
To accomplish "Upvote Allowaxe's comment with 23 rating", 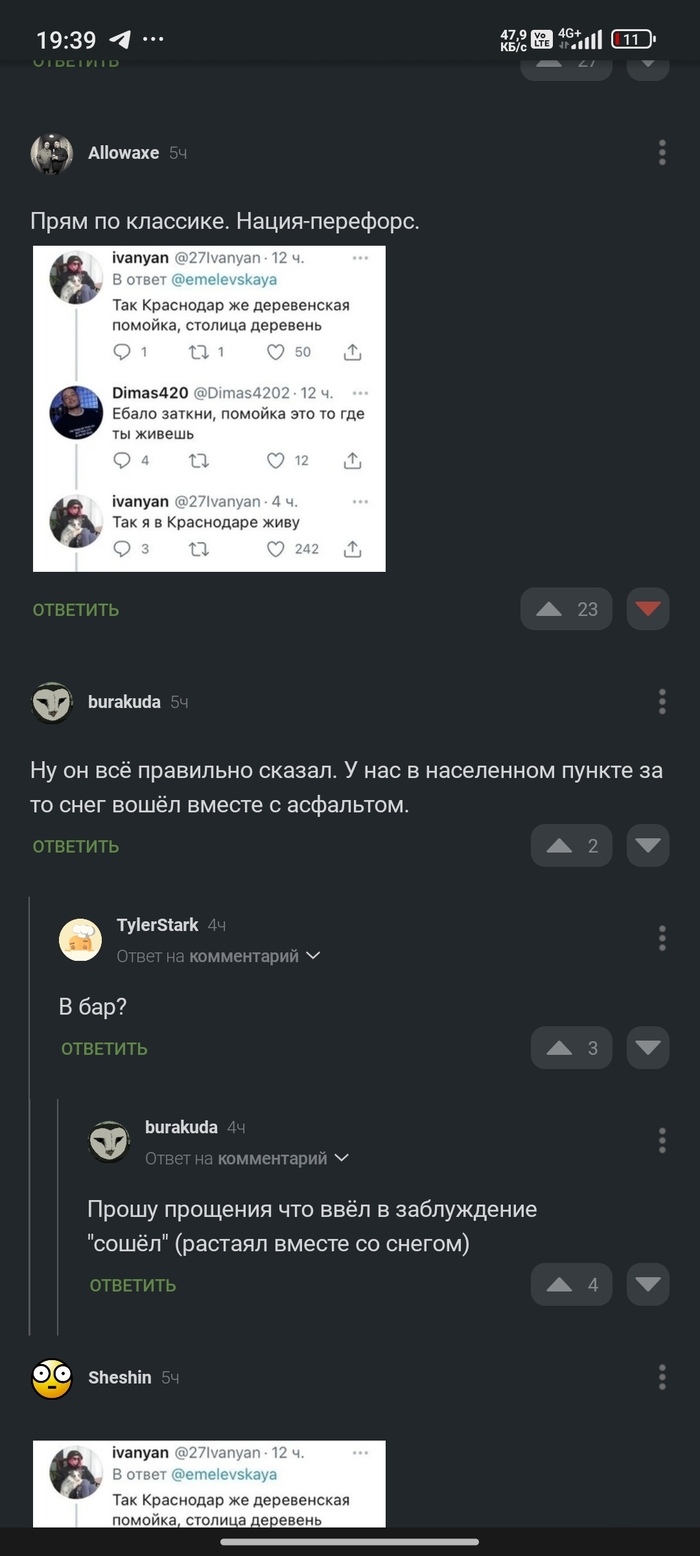I will pos(549,609).
